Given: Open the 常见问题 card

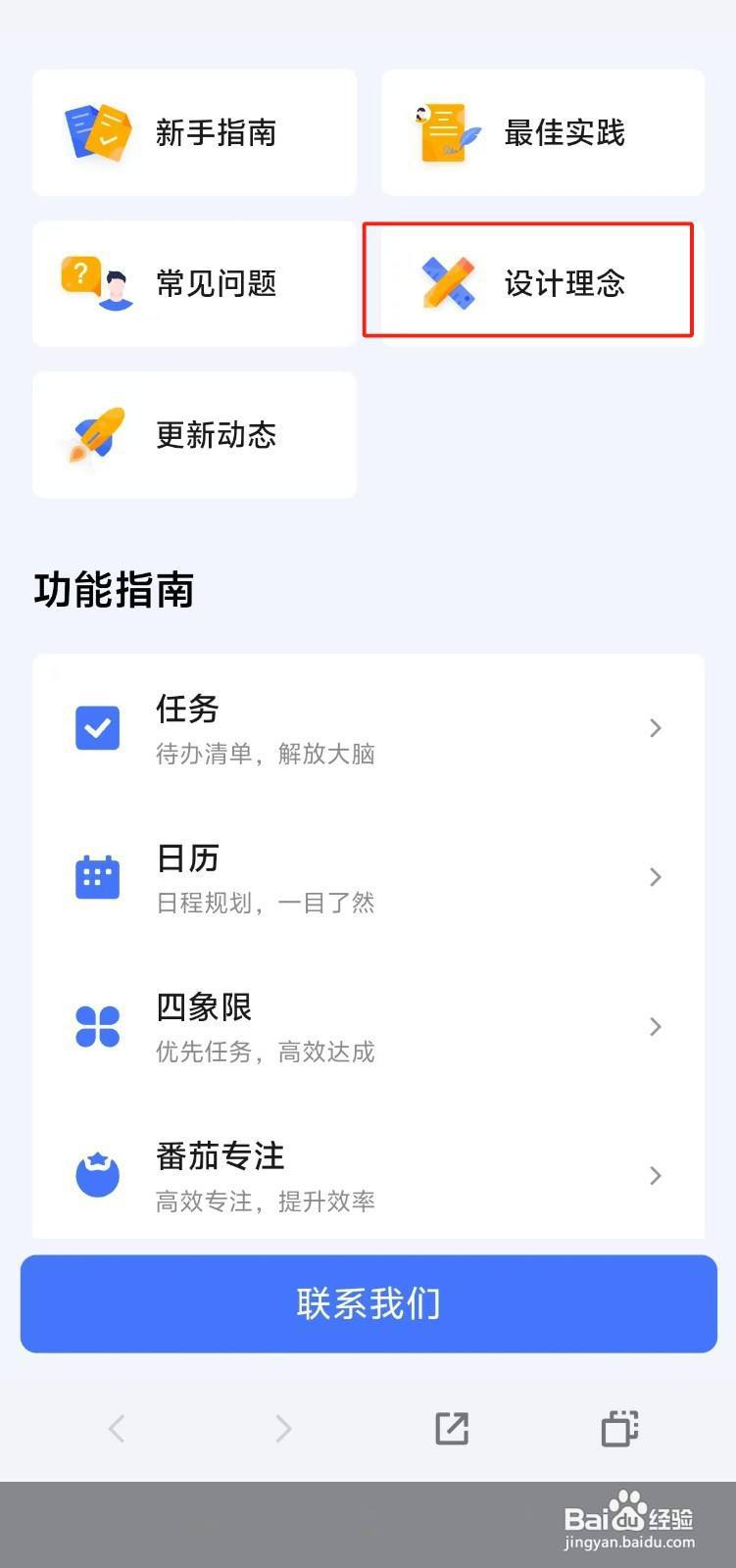Looking at the screenshot, I should pos(194,283).
